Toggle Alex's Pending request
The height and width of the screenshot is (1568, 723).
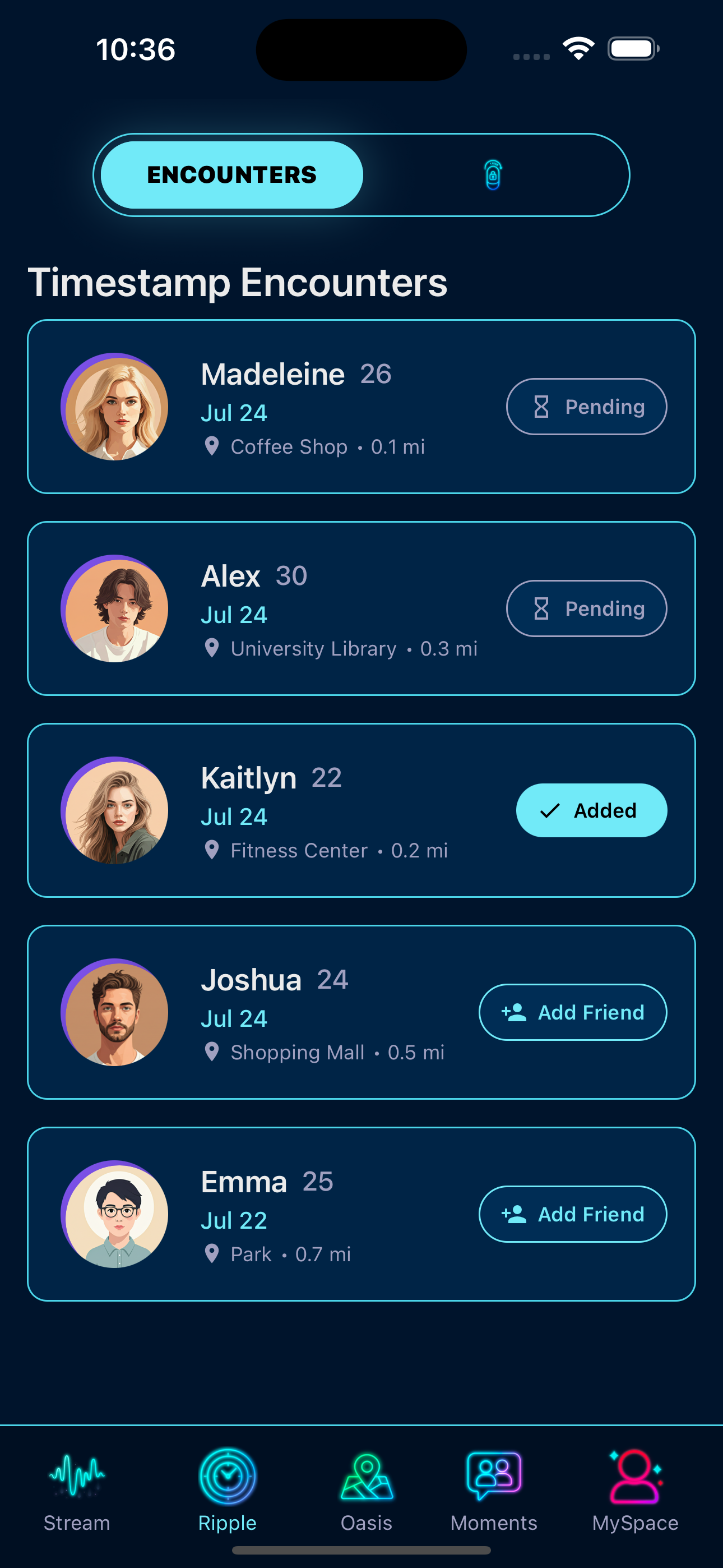tap(586, 608)
